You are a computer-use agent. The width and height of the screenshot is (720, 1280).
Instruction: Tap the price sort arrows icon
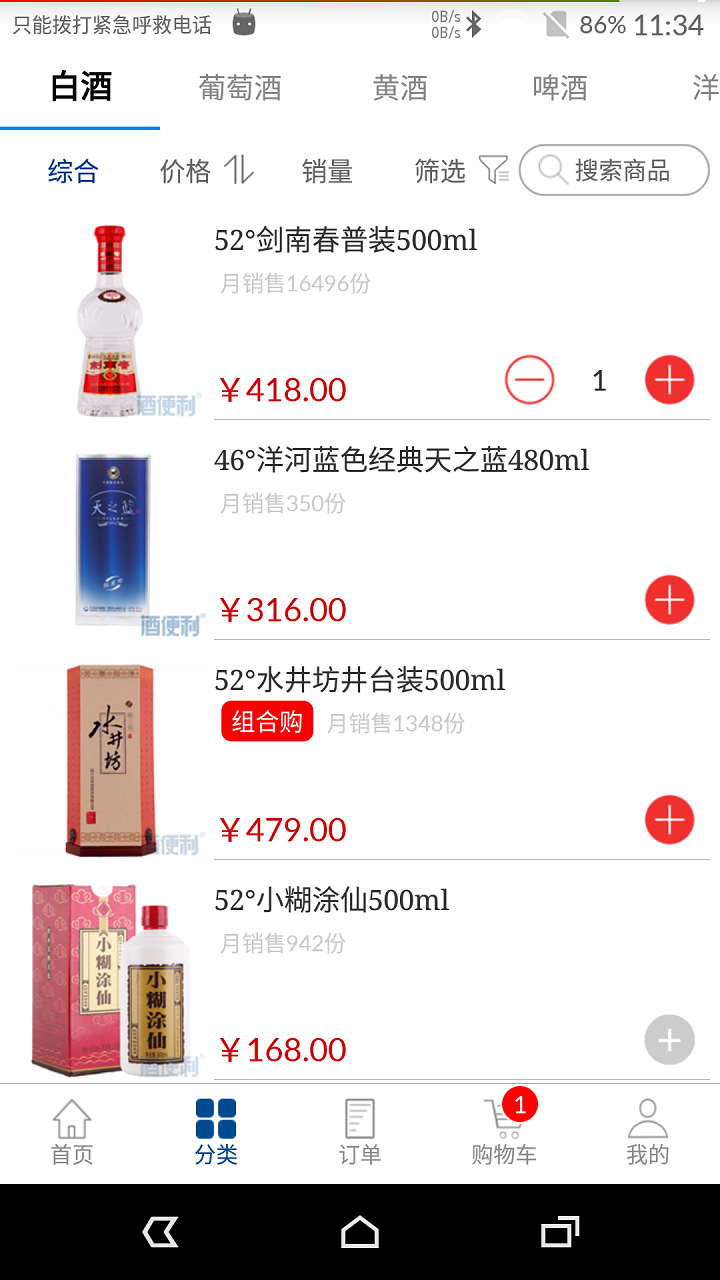(x=237, y=170)
